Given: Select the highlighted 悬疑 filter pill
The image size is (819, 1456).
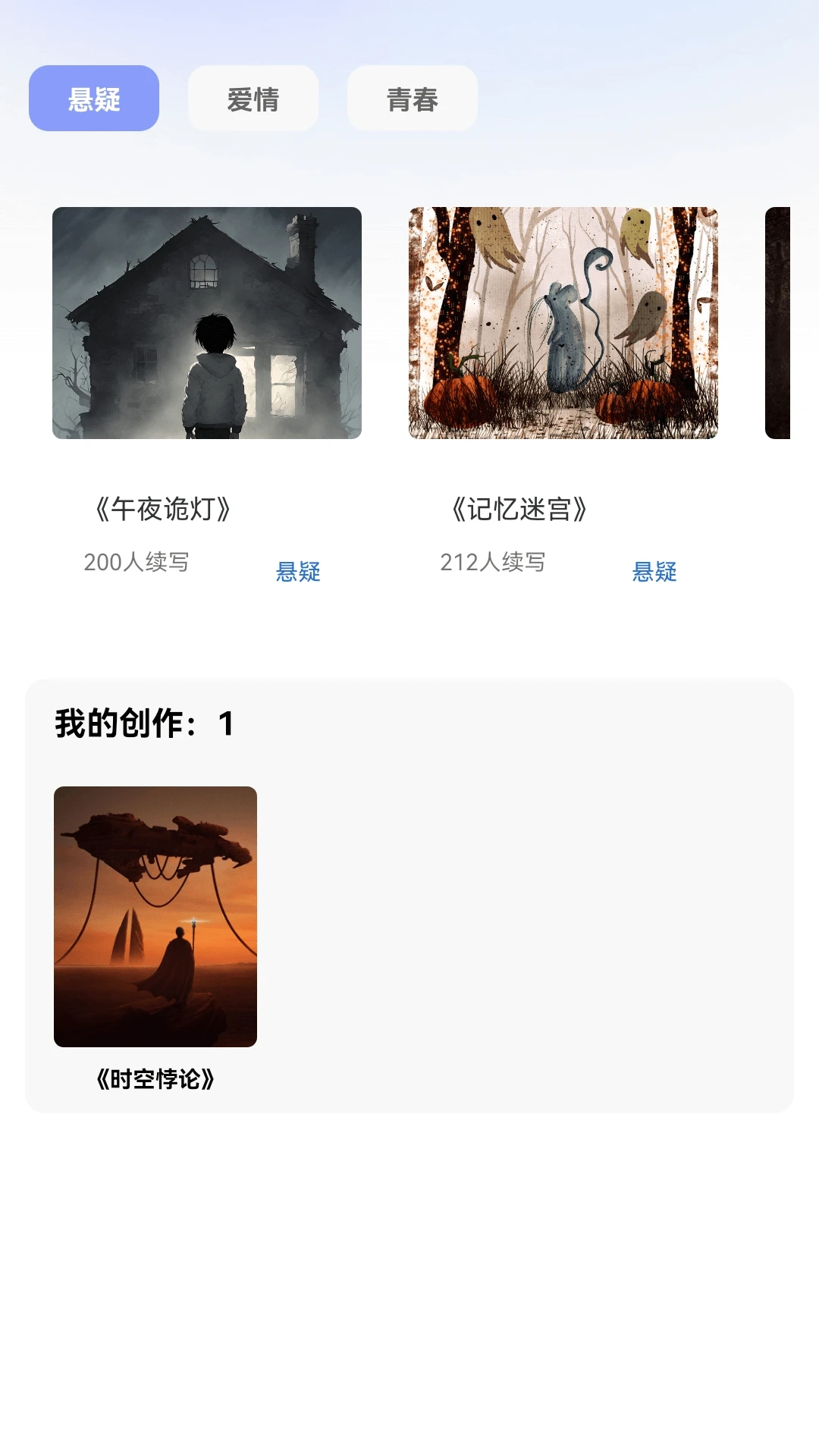Looking at the screenshot, I should pos(93,98).
